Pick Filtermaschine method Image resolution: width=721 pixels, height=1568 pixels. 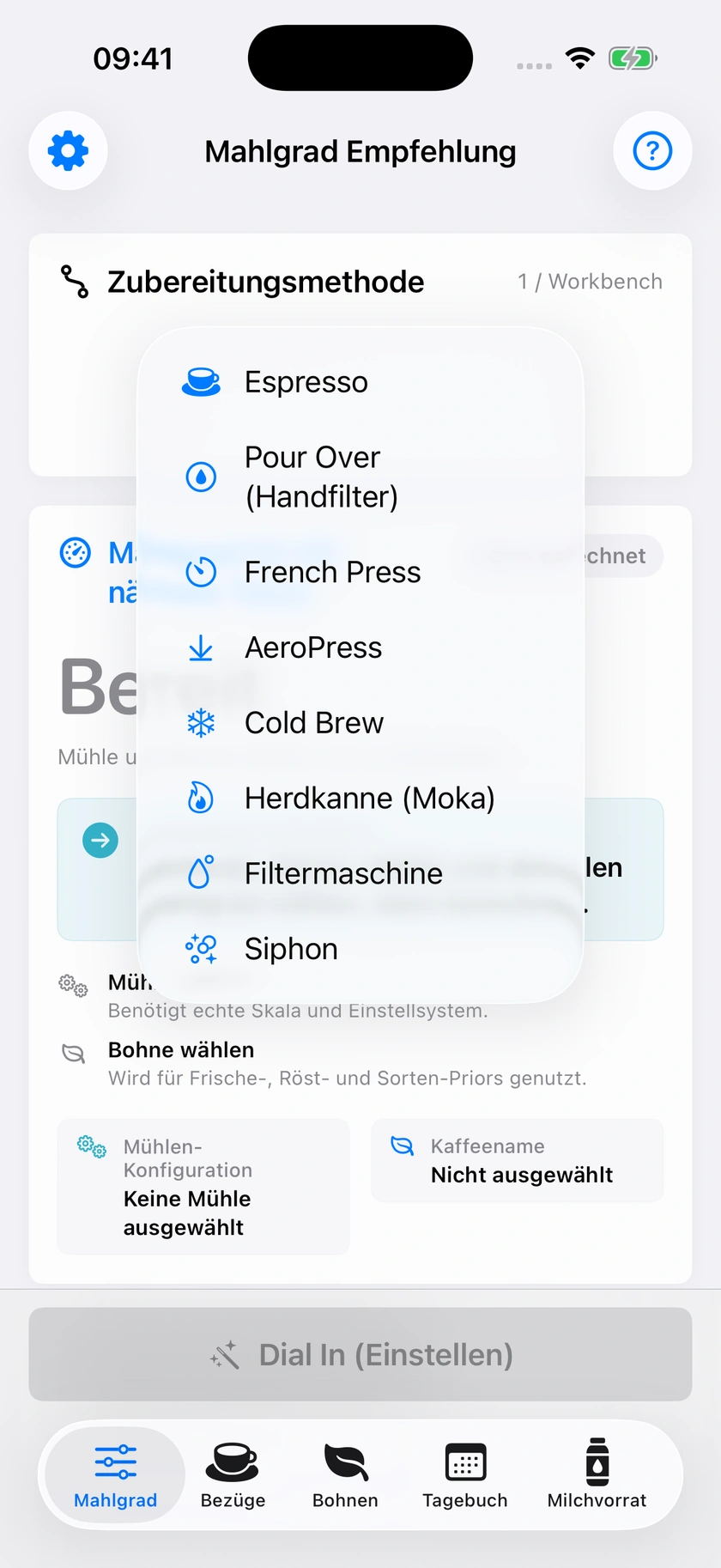pyautogui.click(x=360, y=873)
